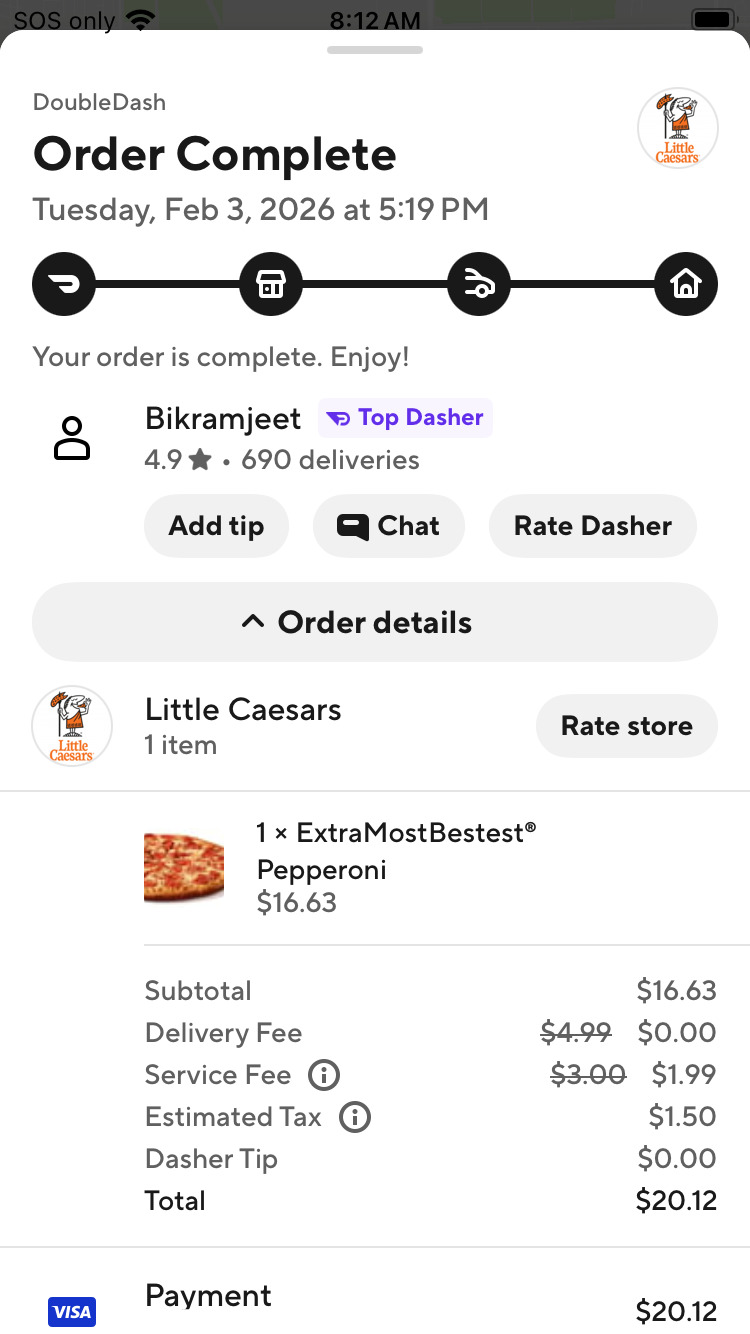Open ExtraMostBestest Pepperoni item

pyautogui.click(x=395, y=866)
